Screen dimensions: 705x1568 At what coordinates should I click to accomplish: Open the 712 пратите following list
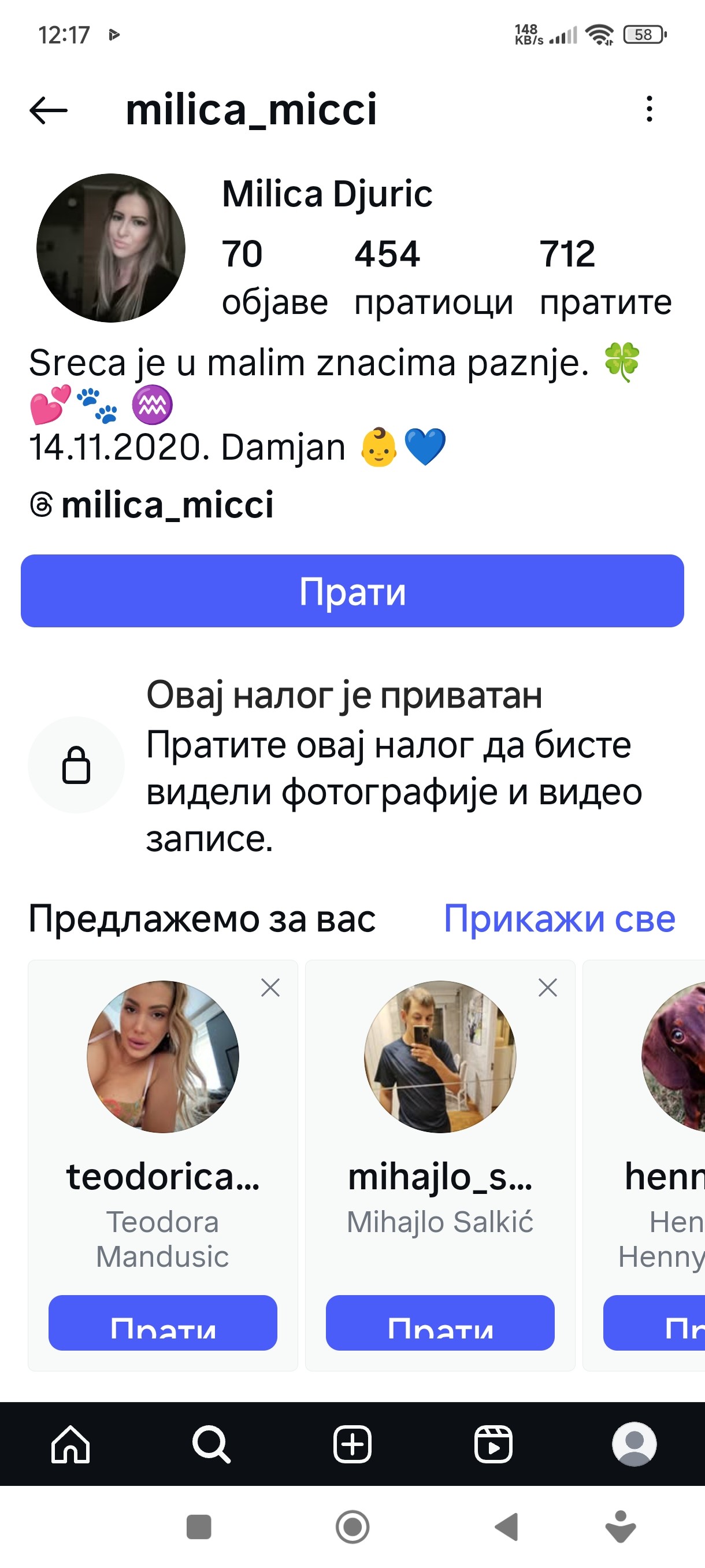click(x=606, y=278)
